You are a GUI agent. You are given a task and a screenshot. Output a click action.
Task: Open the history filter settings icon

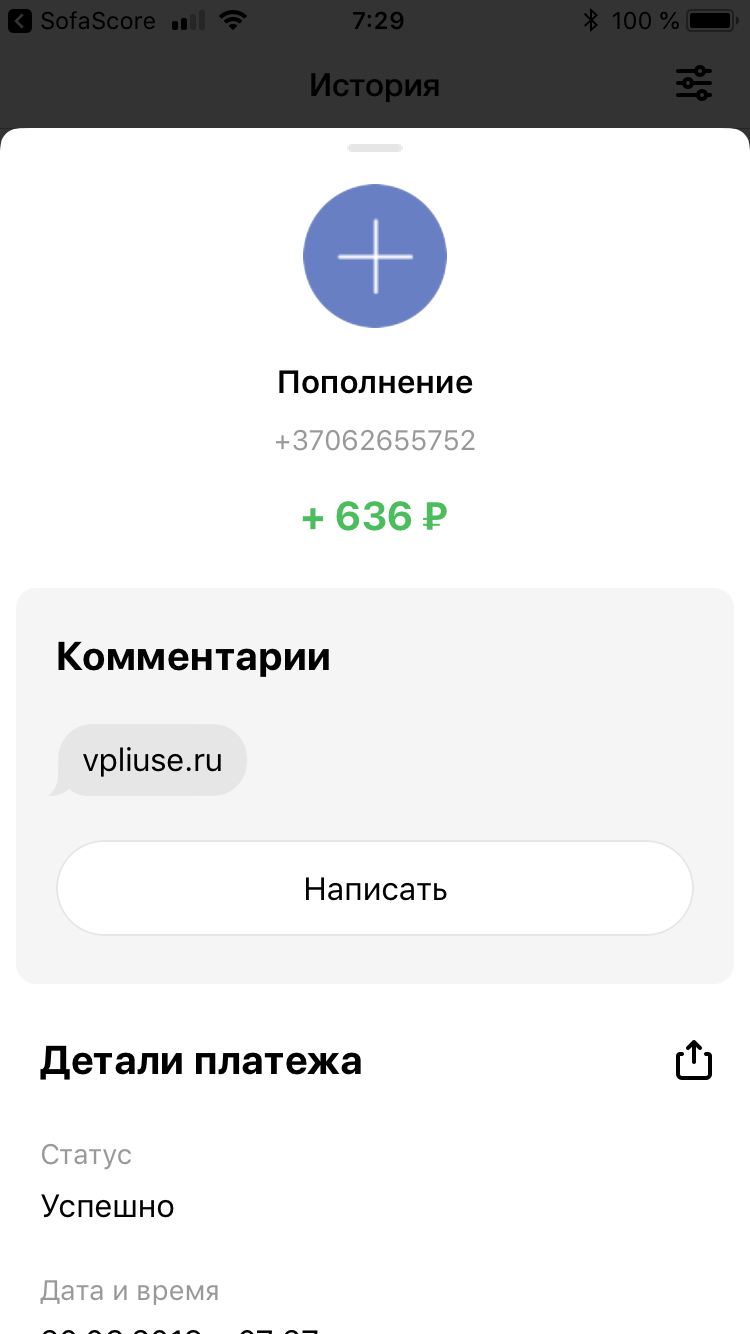tap(694, 84)
